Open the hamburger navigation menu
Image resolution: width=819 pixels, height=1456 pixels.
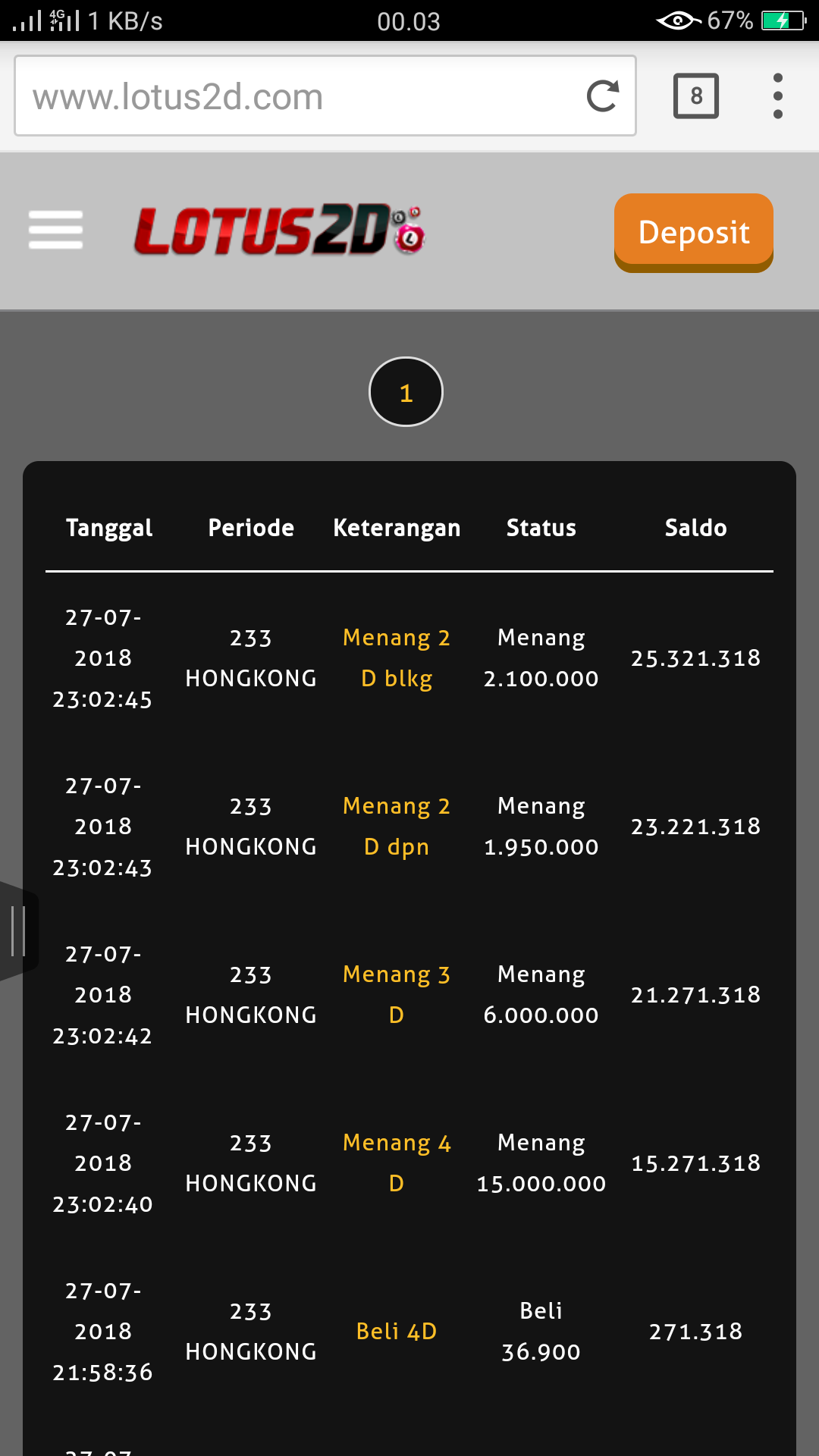coord(55,230)
